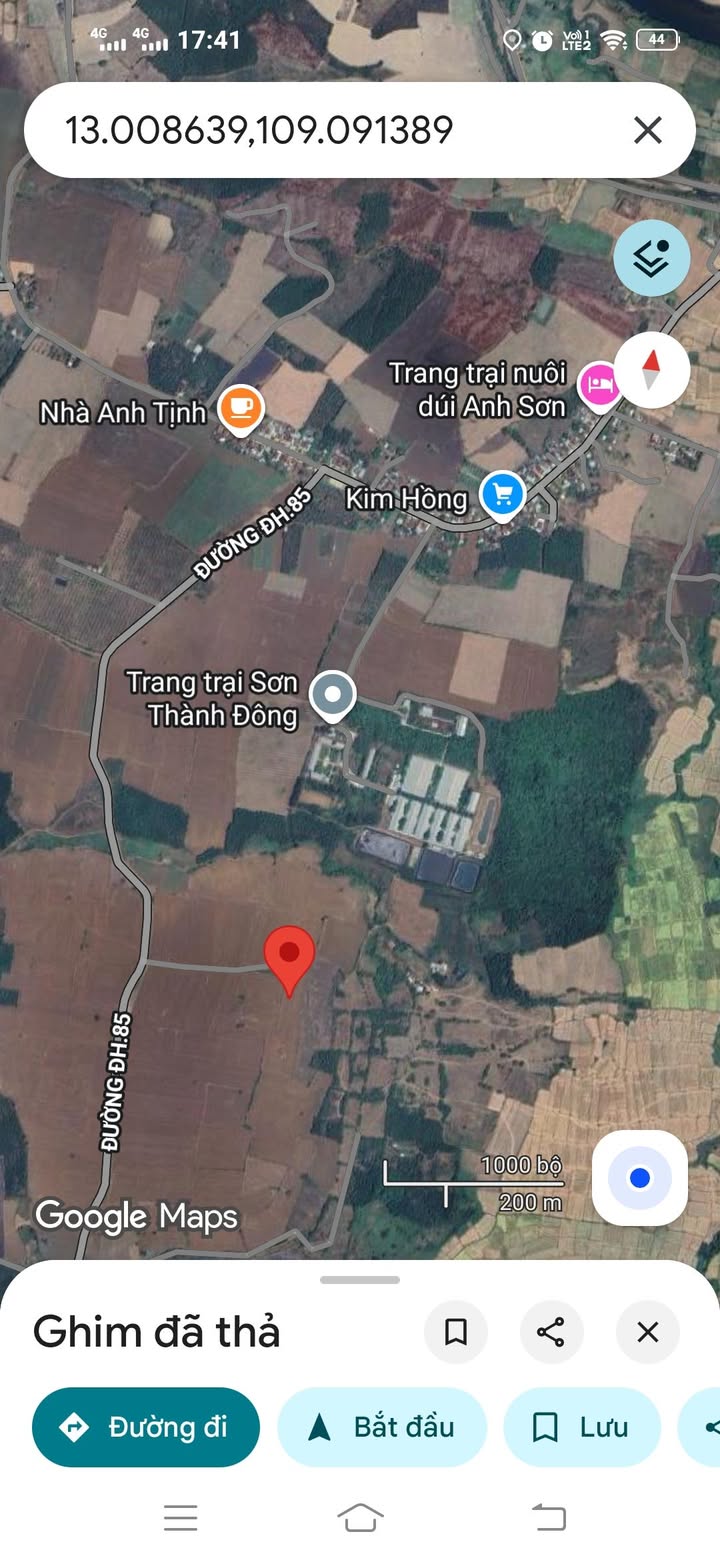
Task: Open Nhà Anh Tịnh cafe marker
Action: [241, 408]
